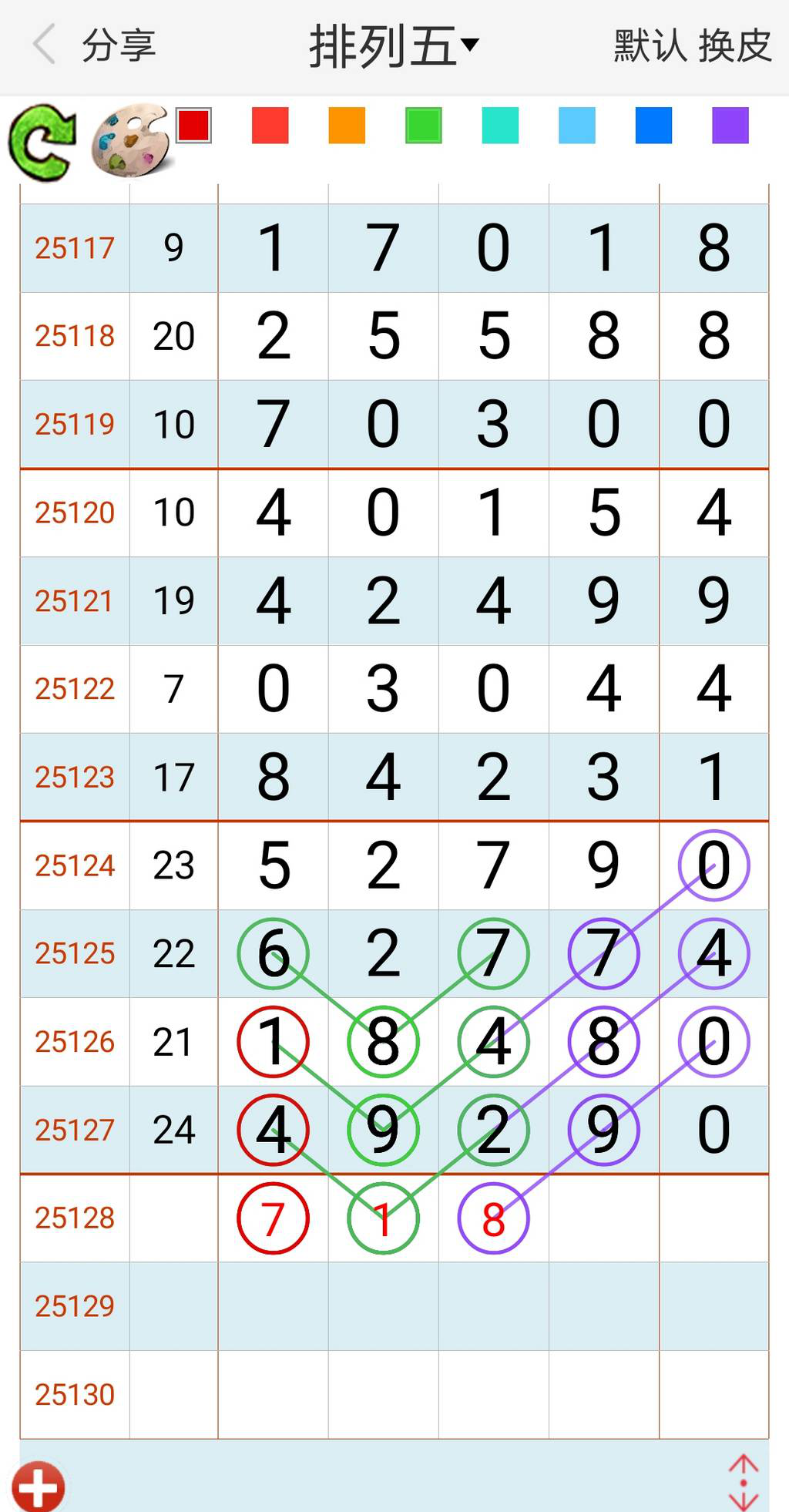Click row number 25128 in the chart
The height and width of the screenshot is (1512, 789).
point(75,1218)
